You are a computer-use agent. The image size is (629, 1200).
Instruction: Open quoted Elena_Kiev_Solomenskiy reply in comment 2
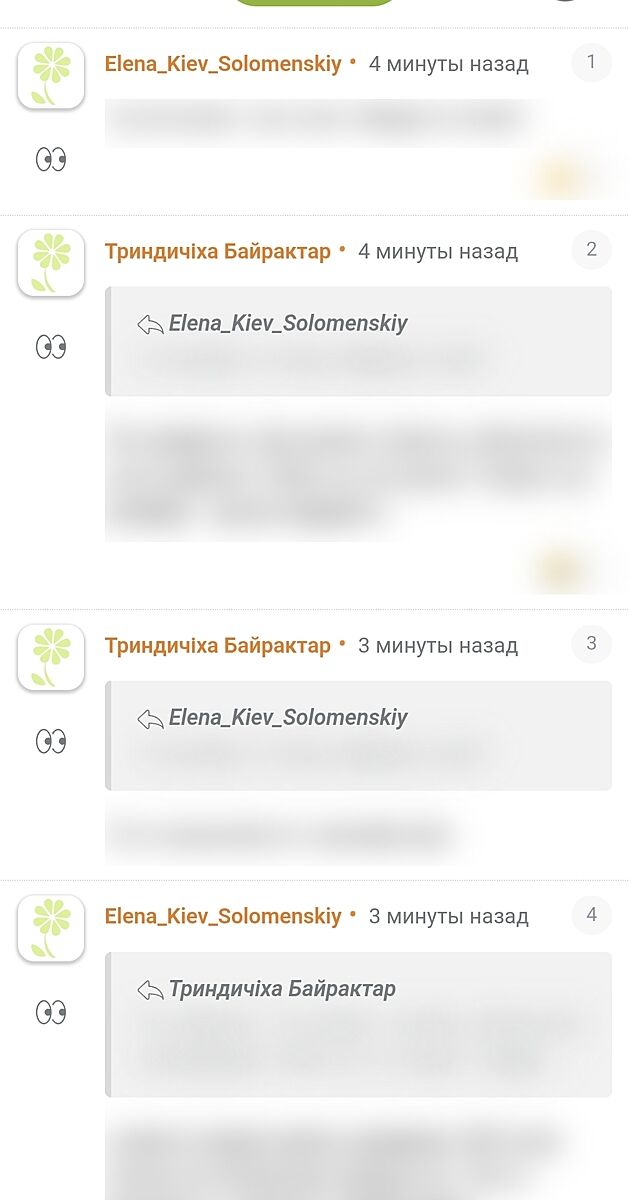coord(287,324)
